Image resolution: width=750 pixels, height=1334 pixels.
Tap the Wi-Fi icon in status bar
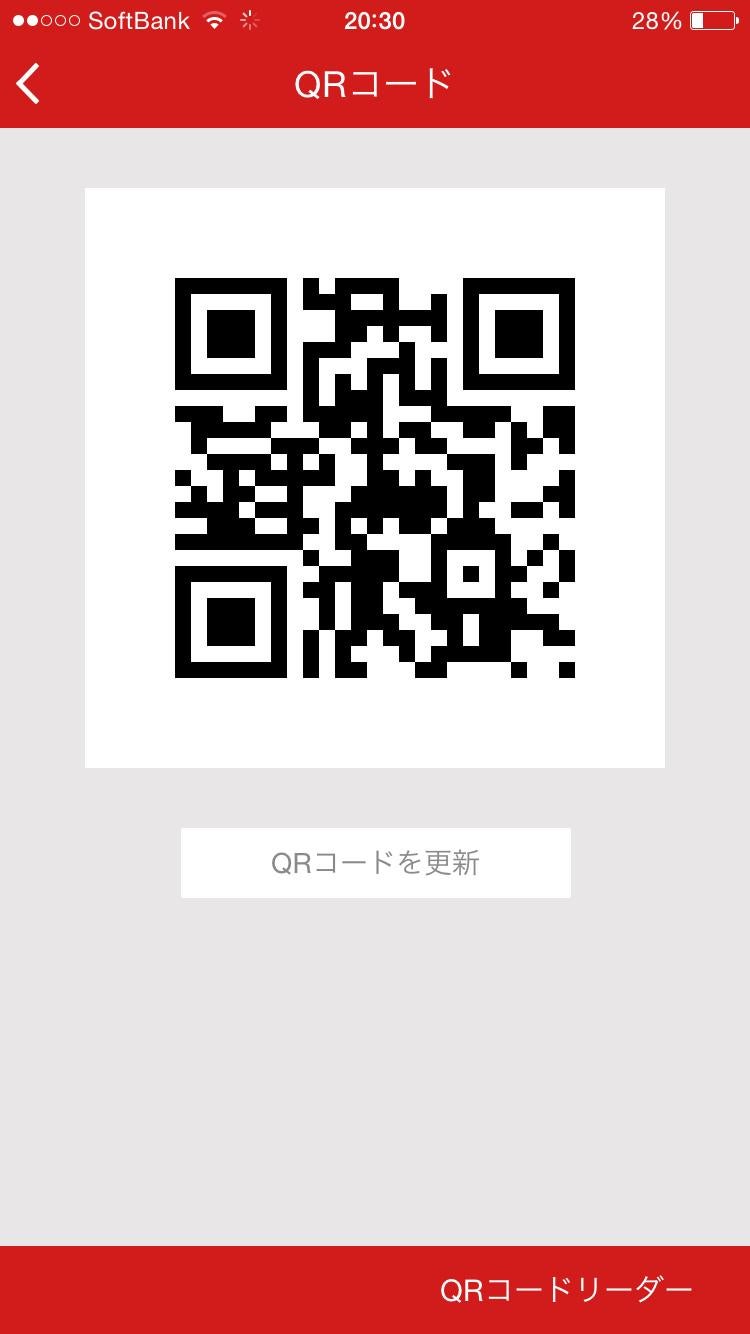pyautogui.click(x=213, y=18)
